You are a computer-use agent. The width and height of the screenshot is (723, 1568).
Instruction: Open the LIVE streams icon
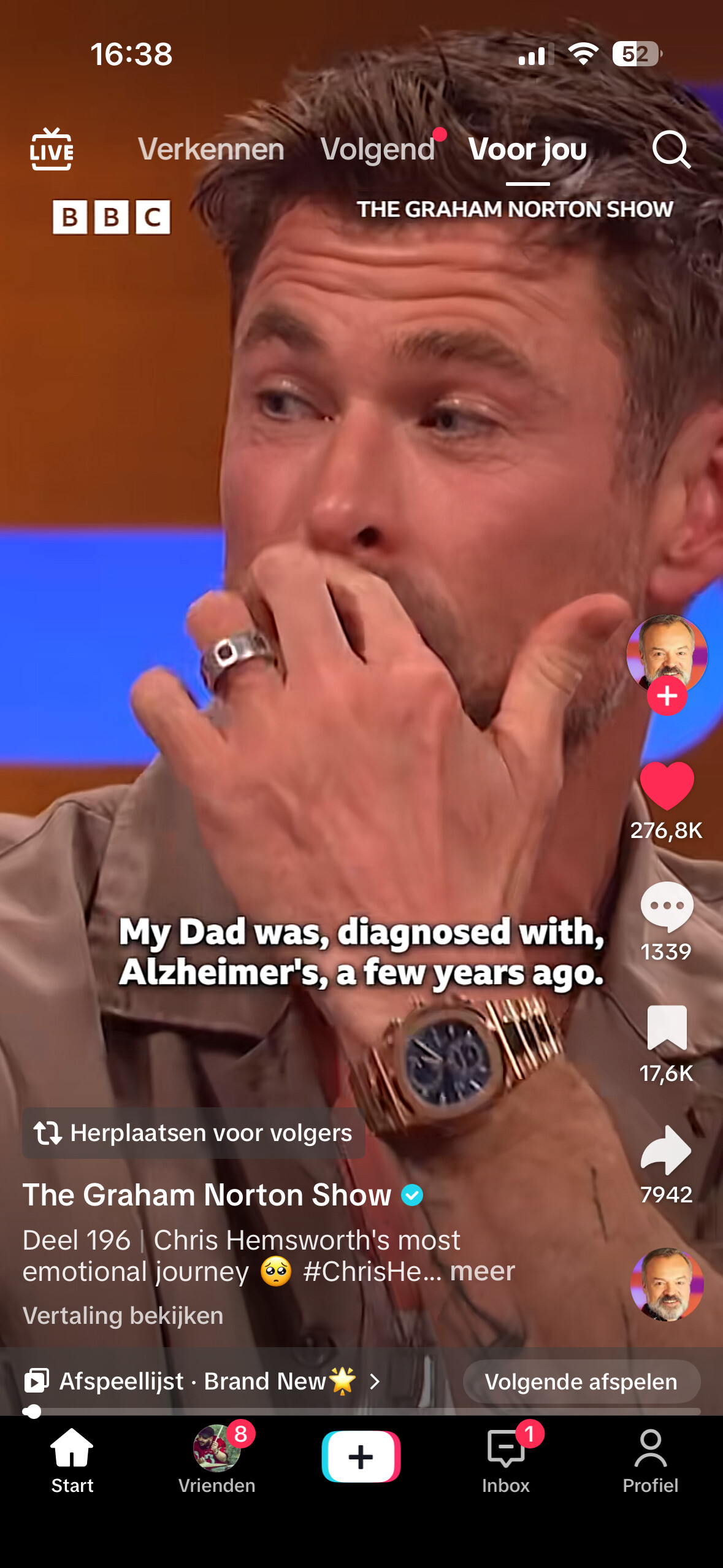click(x=52, y=149)
